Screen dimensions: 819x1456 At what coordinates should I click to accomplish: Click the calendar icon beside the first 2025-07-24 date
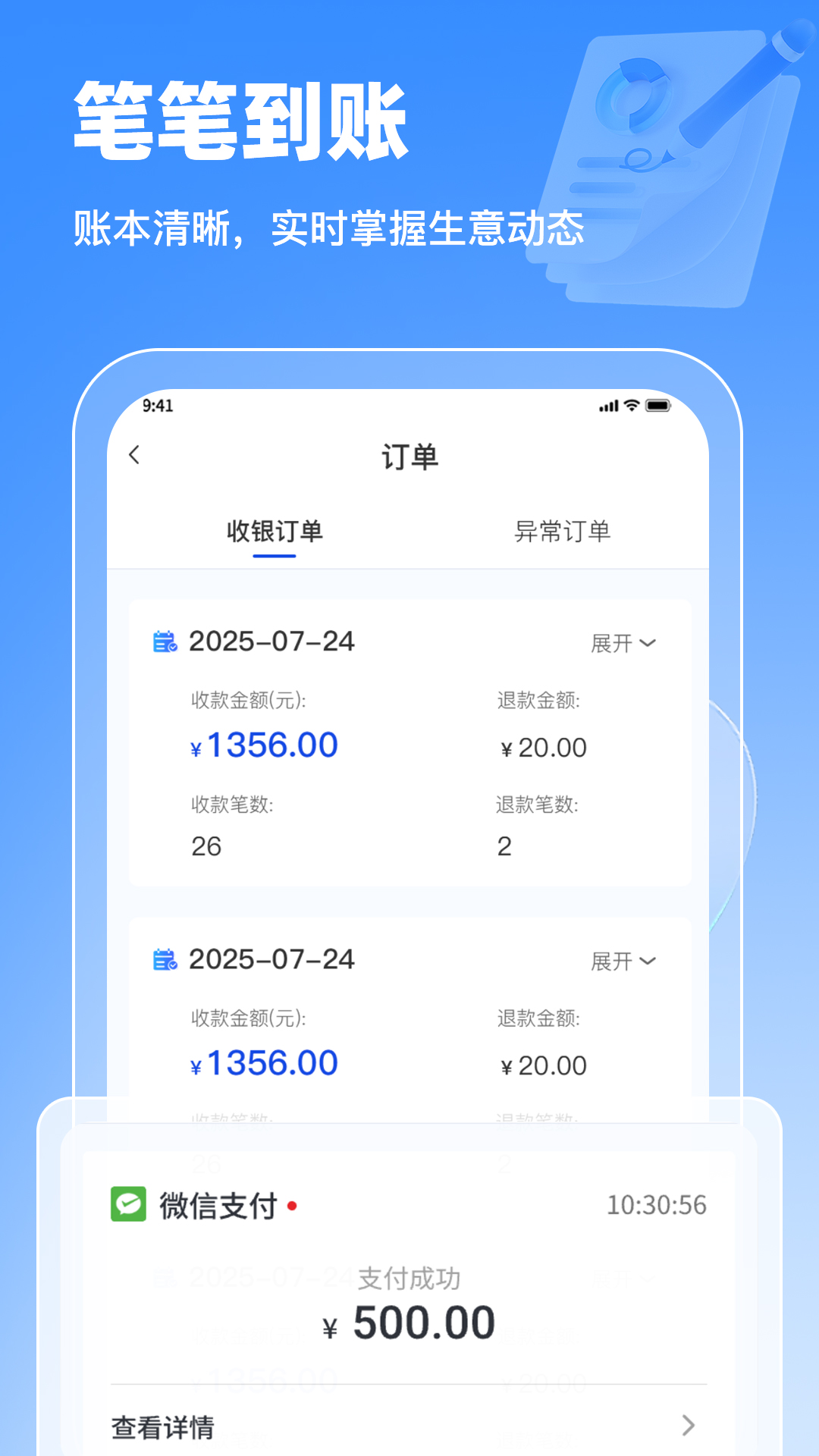coord(165,641)
